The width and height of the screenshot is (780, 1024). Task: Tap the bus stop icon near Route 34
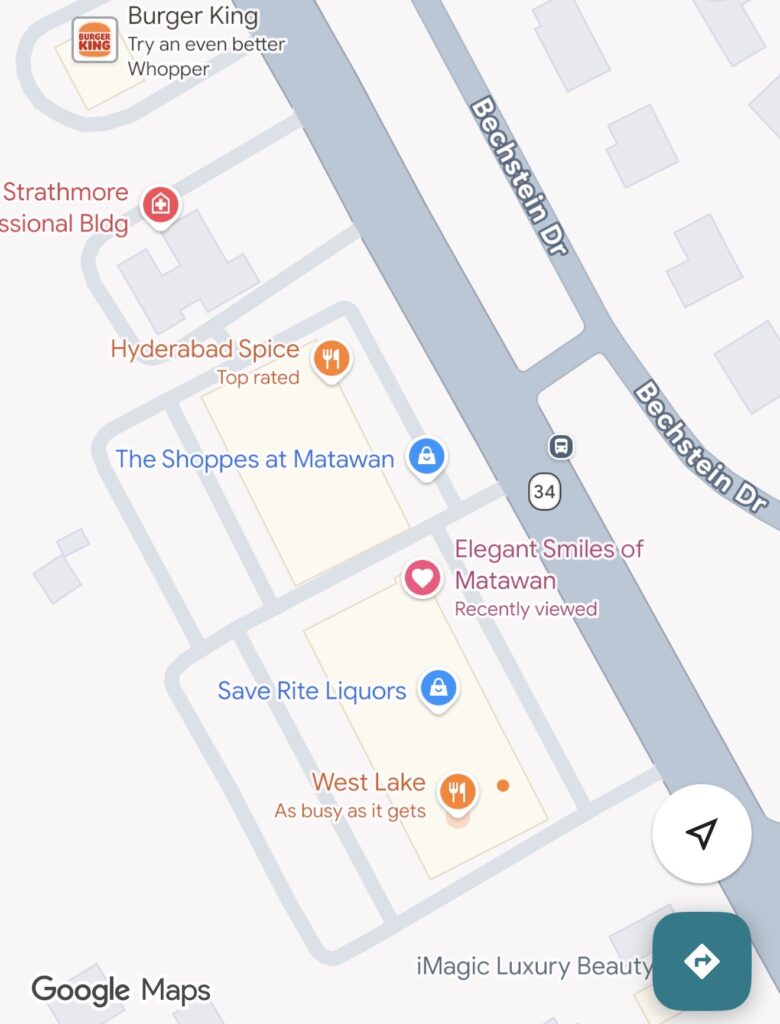561,446
